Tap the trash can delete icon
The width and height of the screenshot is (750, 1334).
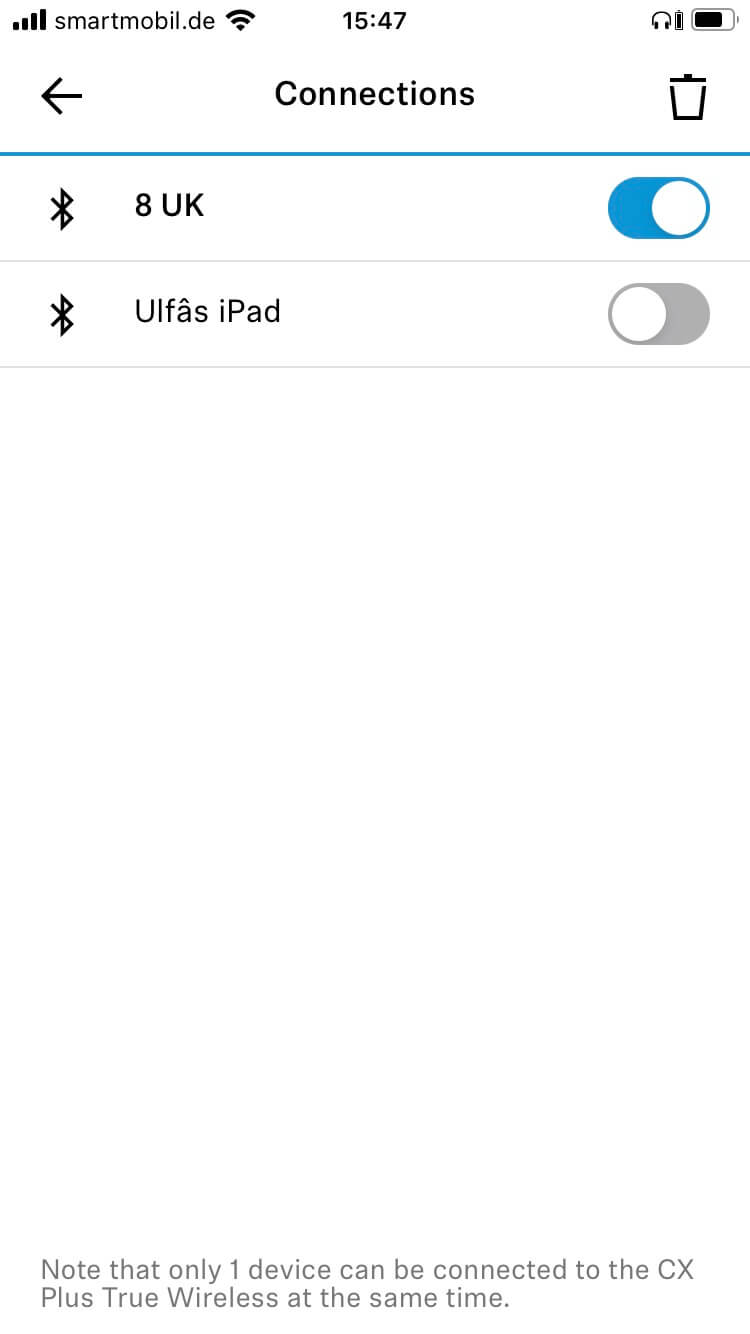pos(688,97)
